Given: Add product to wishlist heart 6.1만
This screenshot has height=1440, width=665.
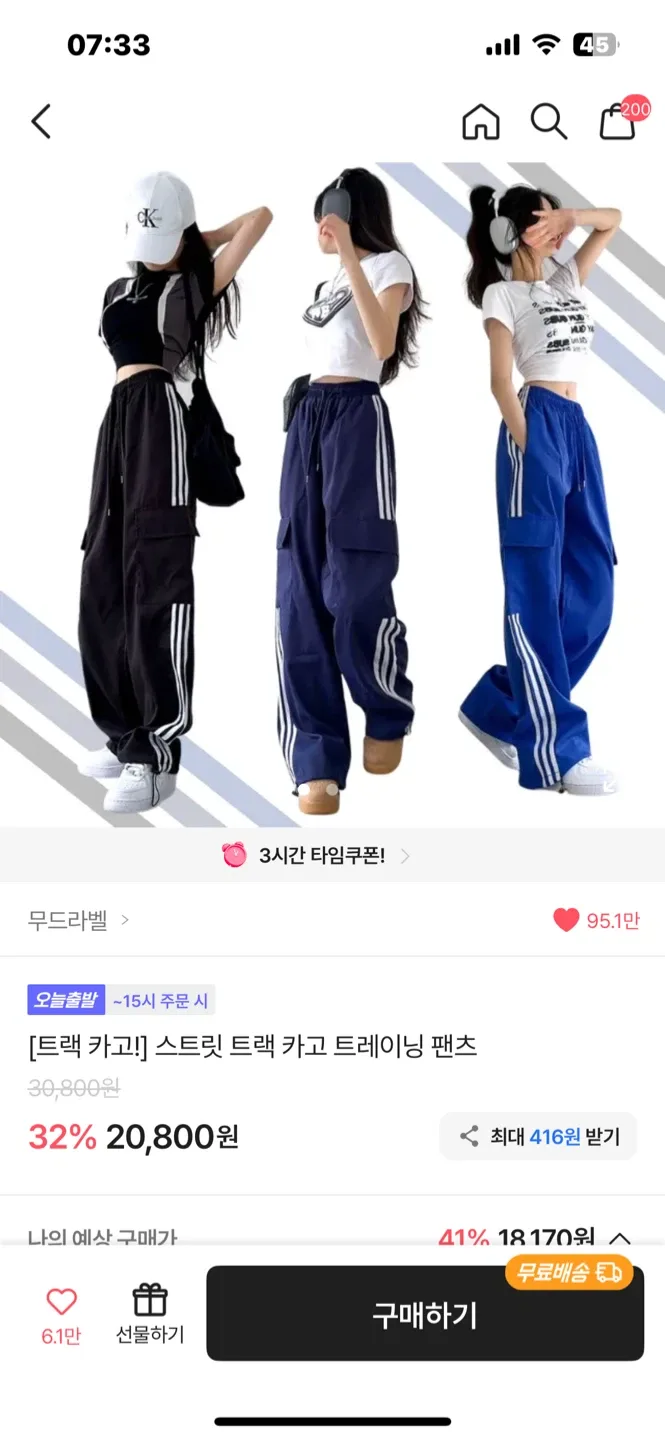Looking at the screenshot, I should (x=61, y=1313).
